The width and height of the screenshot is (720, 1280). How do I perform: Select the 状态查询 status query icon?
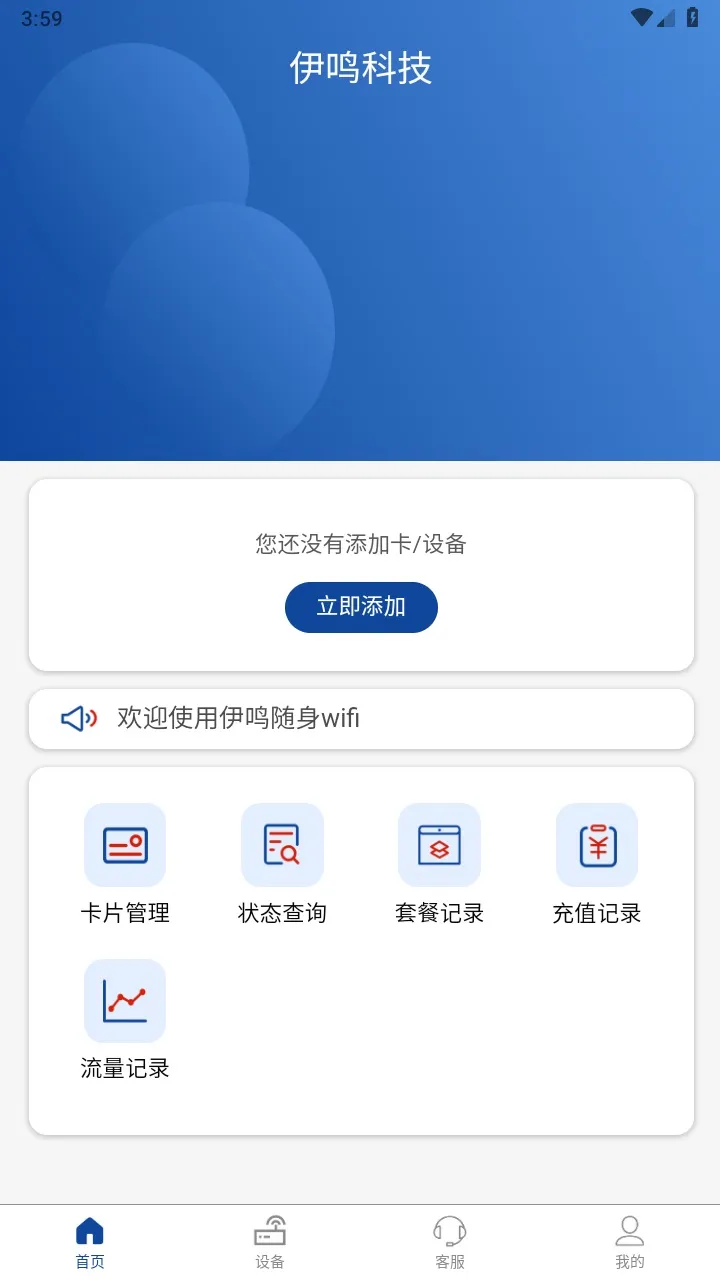pyautogui.click(x=282, y=845)
